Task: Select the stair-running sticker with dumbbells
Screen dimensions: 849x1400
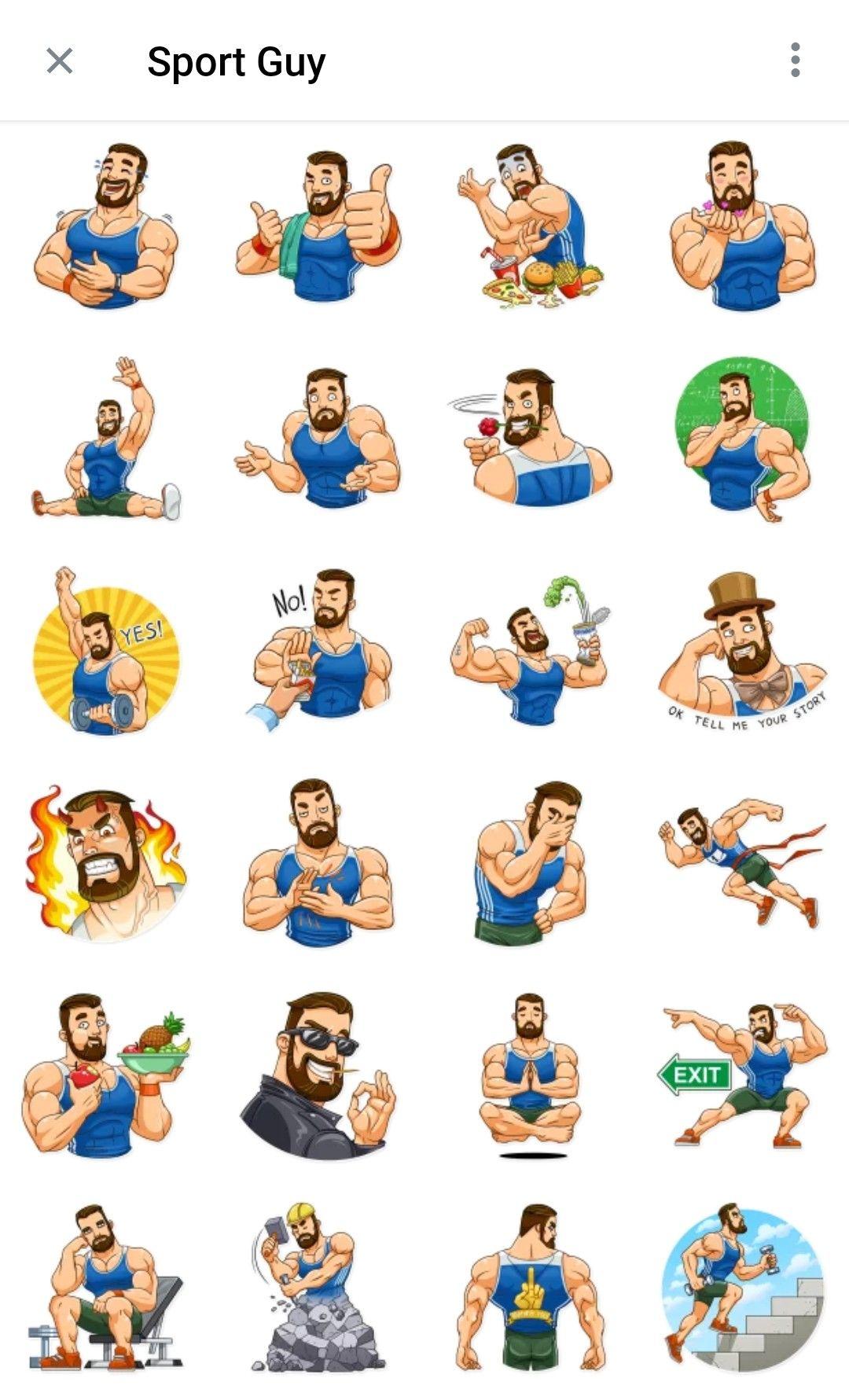Action: [743, 1288]
